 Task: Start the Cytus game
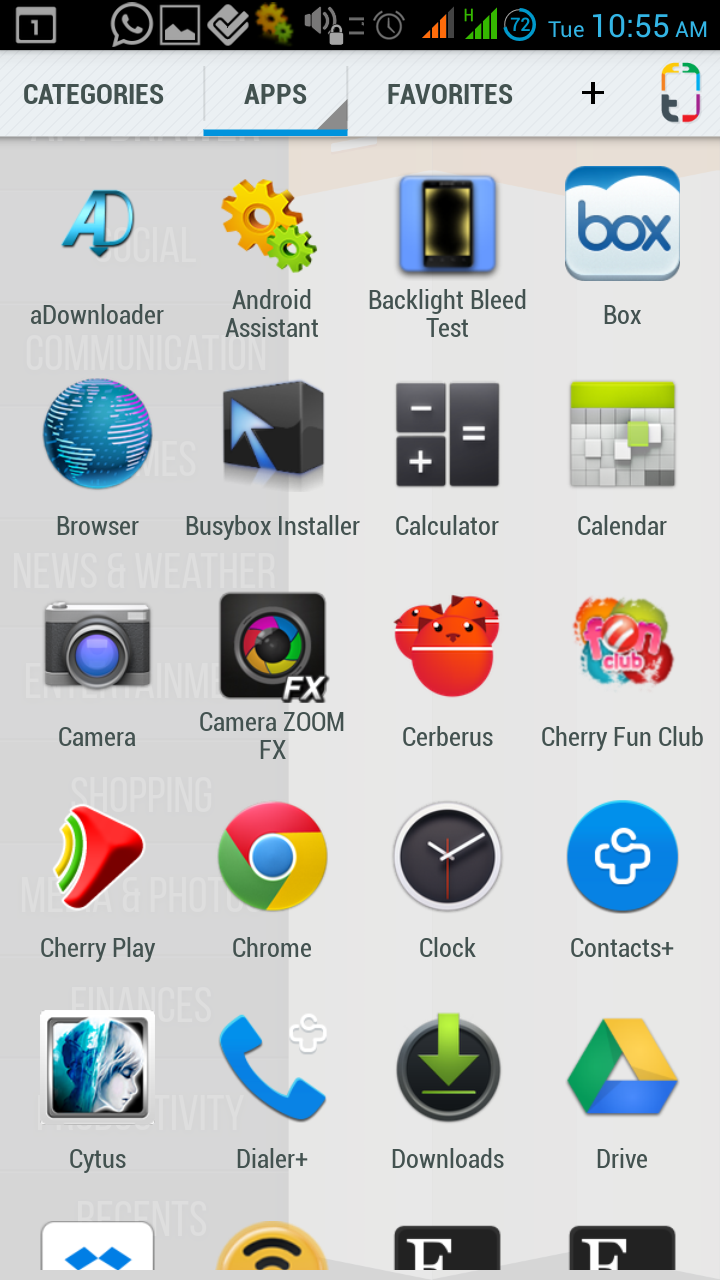[x=97, y=1068]
